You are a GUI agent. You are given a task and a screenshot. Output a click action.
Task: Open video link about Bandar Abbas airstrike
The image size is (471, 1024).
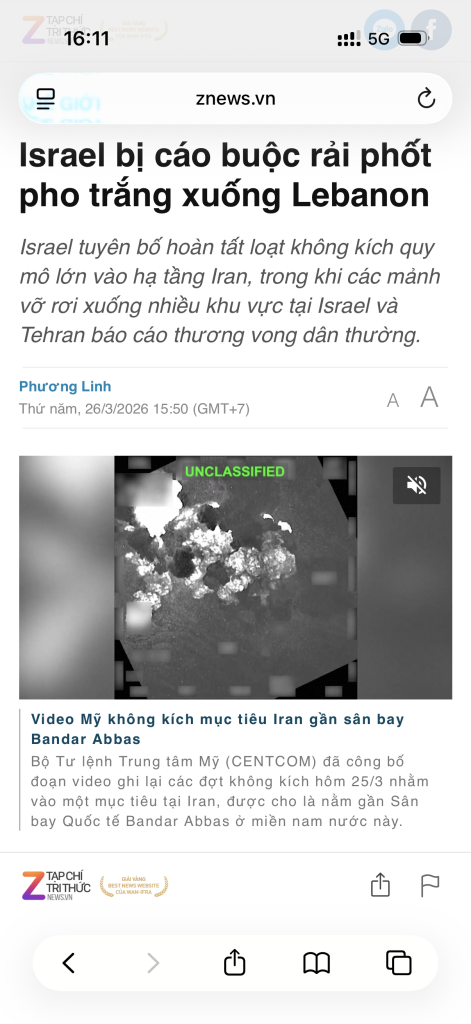pos(218,729)
